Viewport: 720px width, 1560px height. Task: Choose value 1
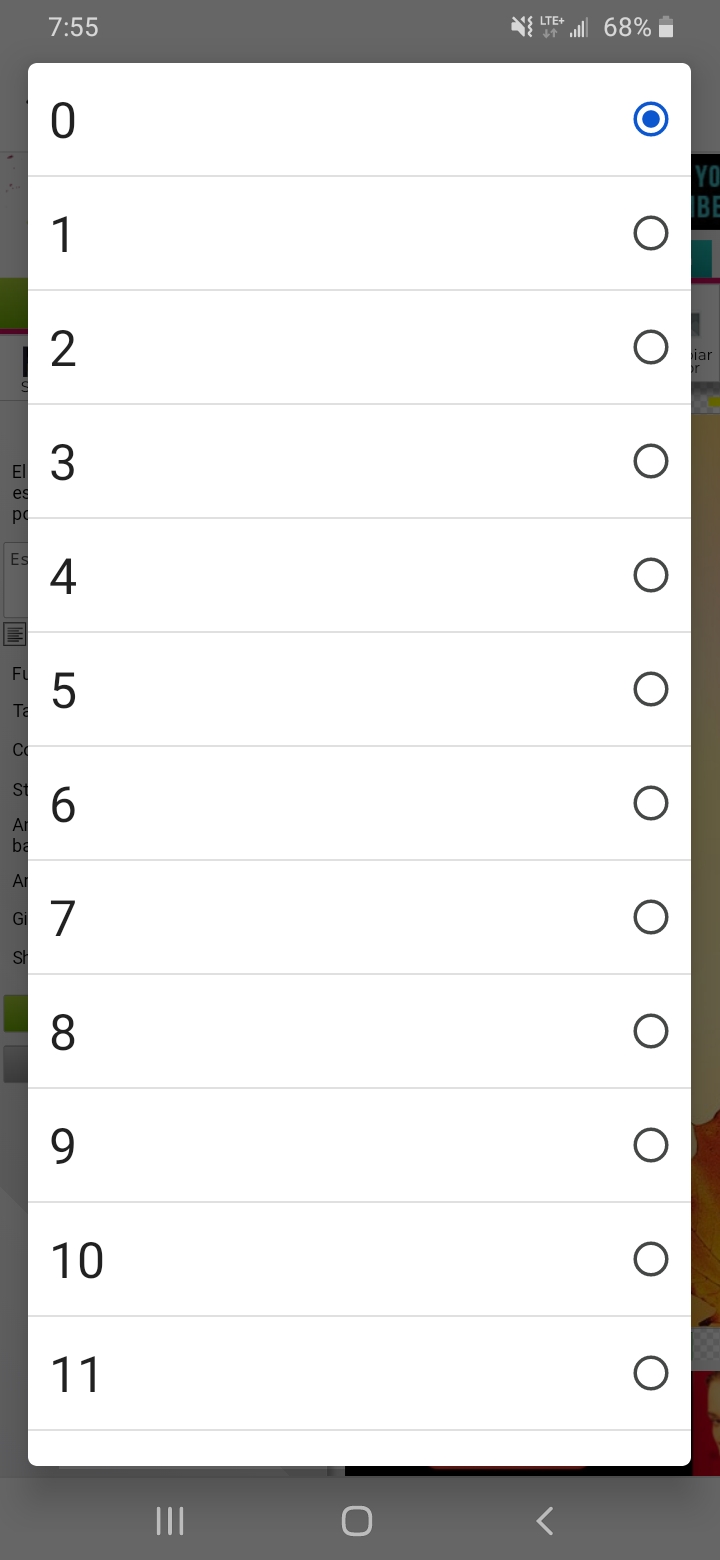(359, 234)
